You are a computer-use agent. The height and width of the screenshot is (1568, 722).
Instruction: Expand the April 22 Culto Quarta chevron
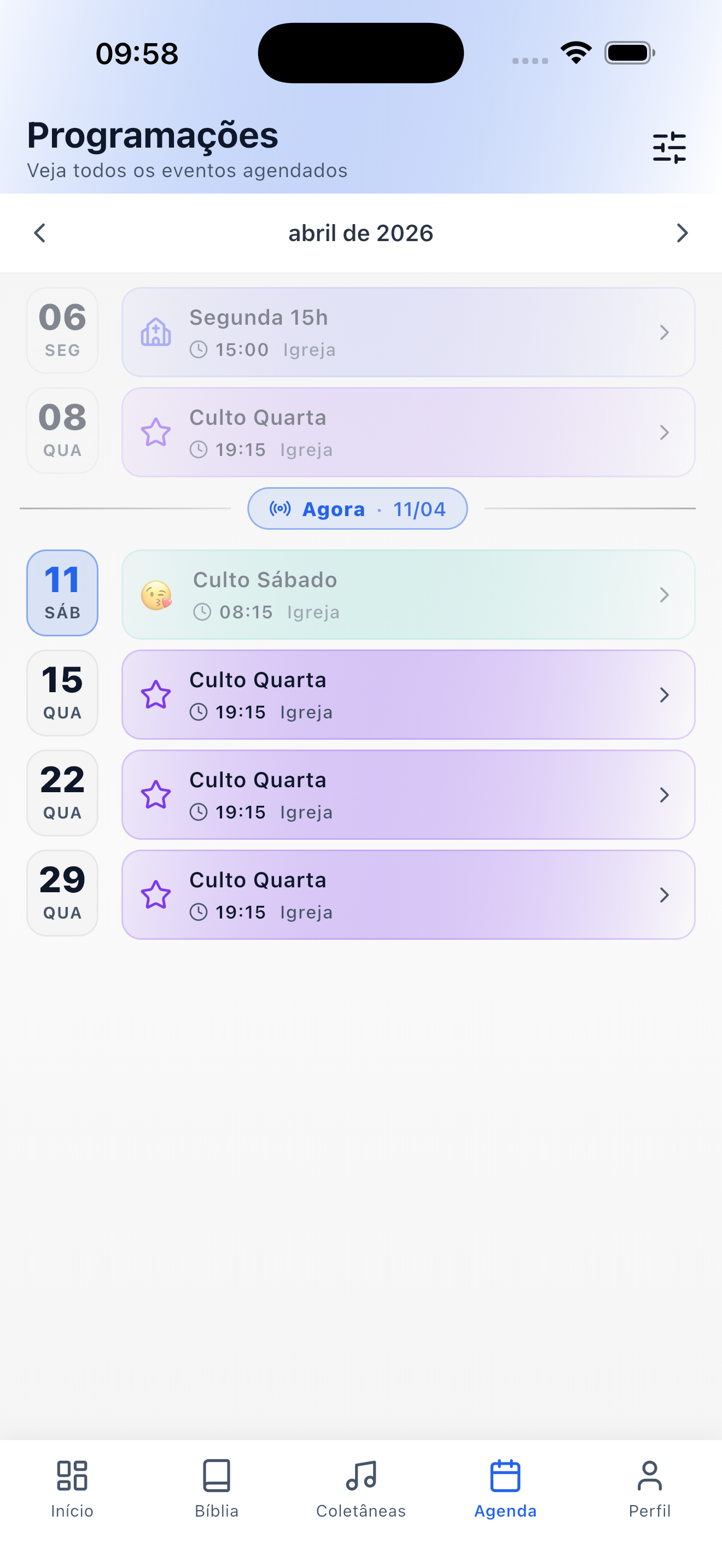coord(665,794)
